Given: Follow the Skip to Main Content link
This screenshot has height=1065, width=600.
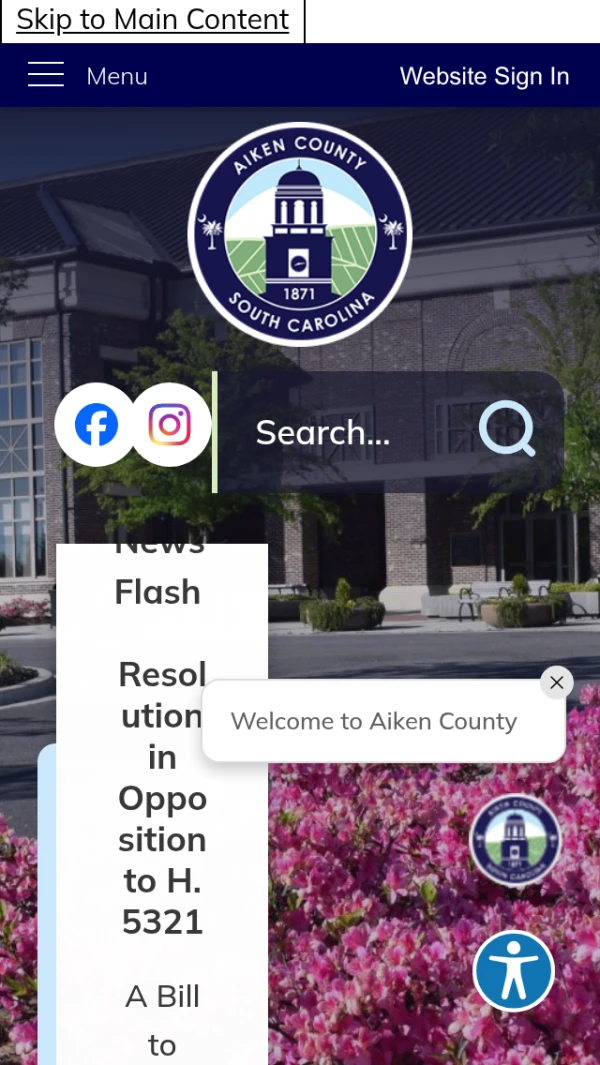Looking at the screenshot, I should coord(152,20).
